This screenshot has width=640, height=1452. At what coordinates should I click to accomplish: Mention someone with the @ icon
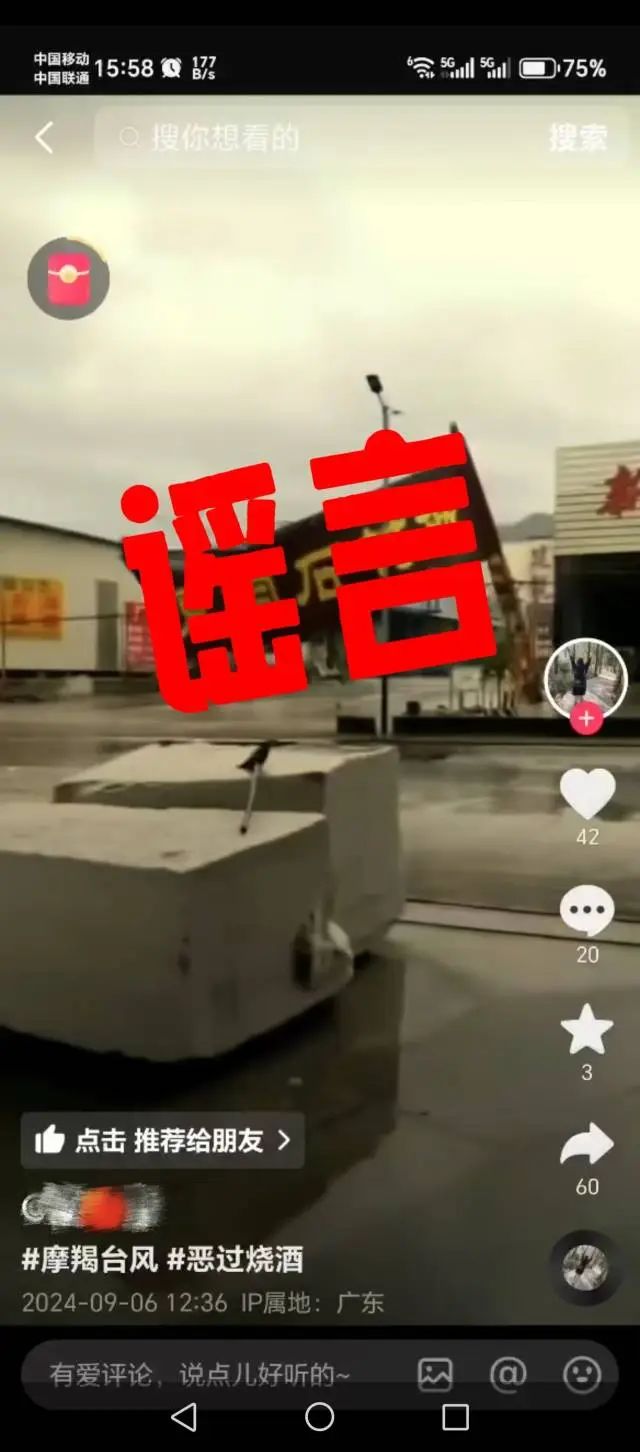click(x=508, y=1375)
